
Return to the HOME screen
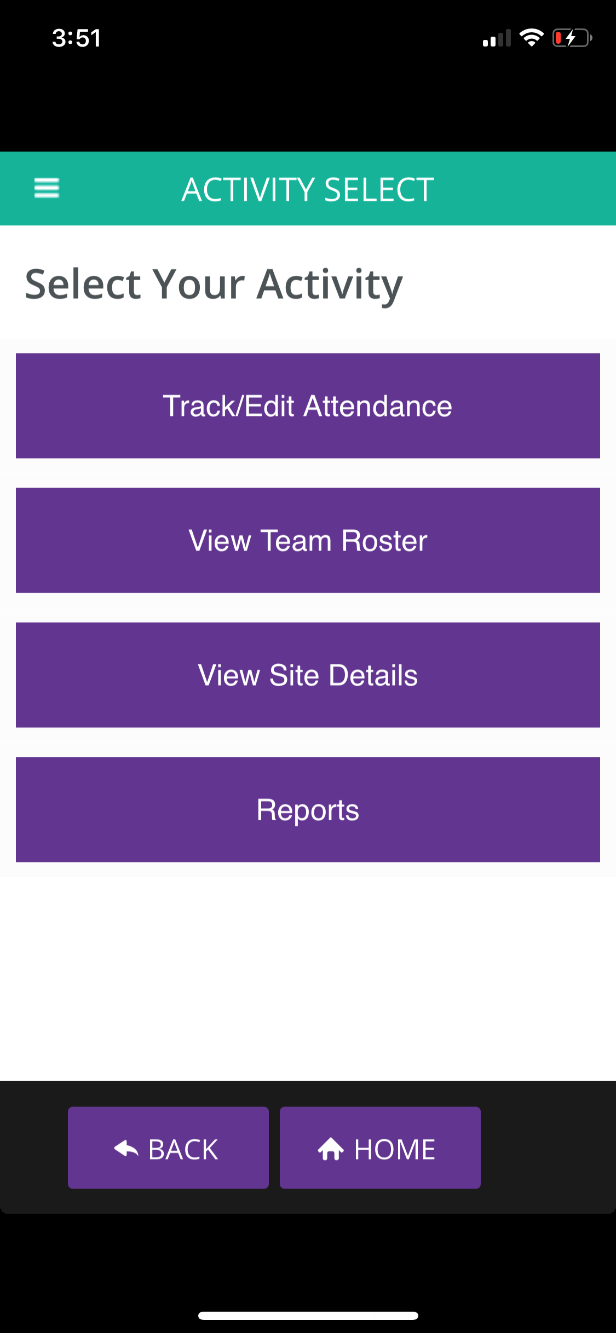click(380, 1148)
